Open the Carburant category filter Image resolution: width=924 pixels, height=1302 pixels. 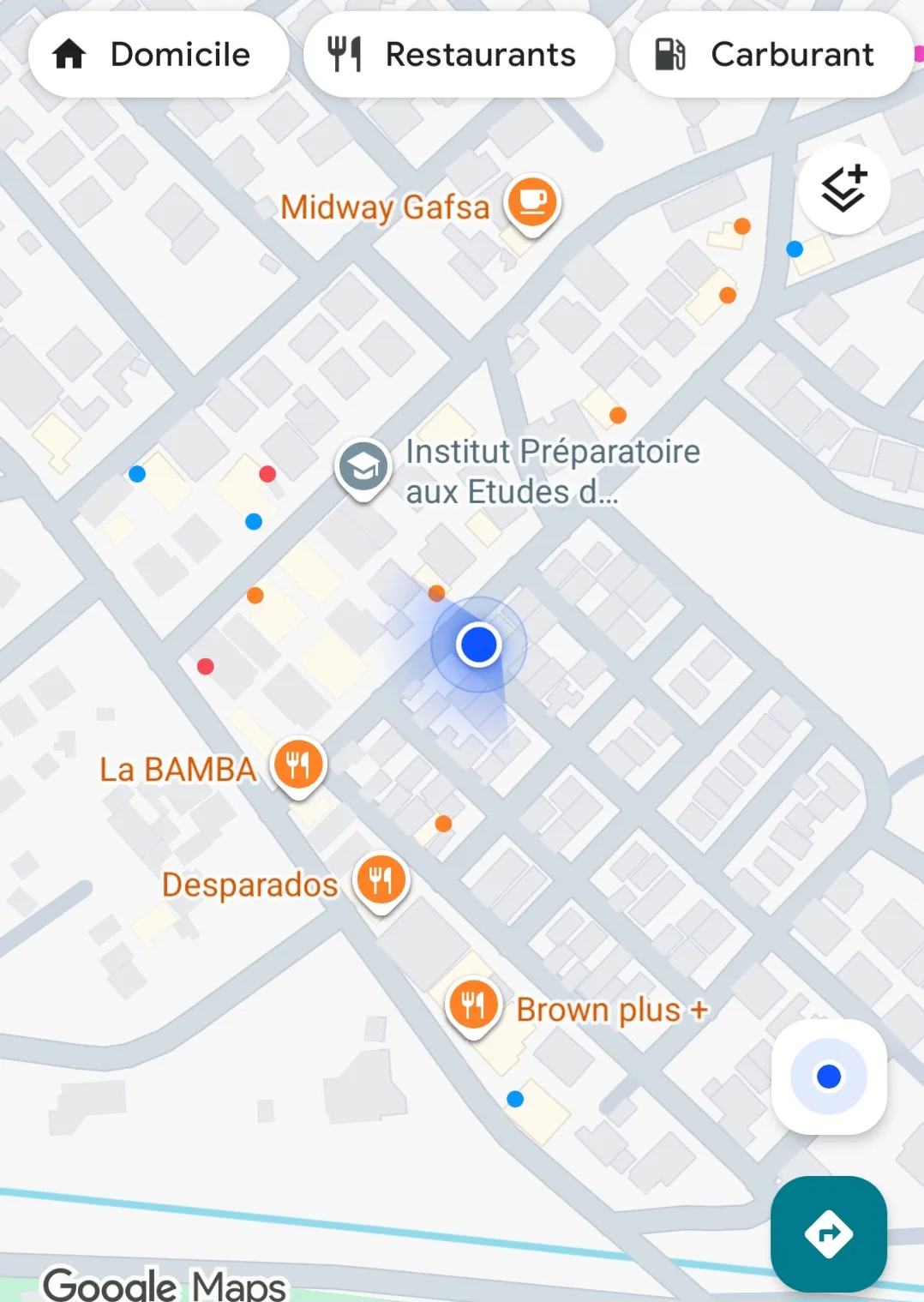(x=769, y=53)
